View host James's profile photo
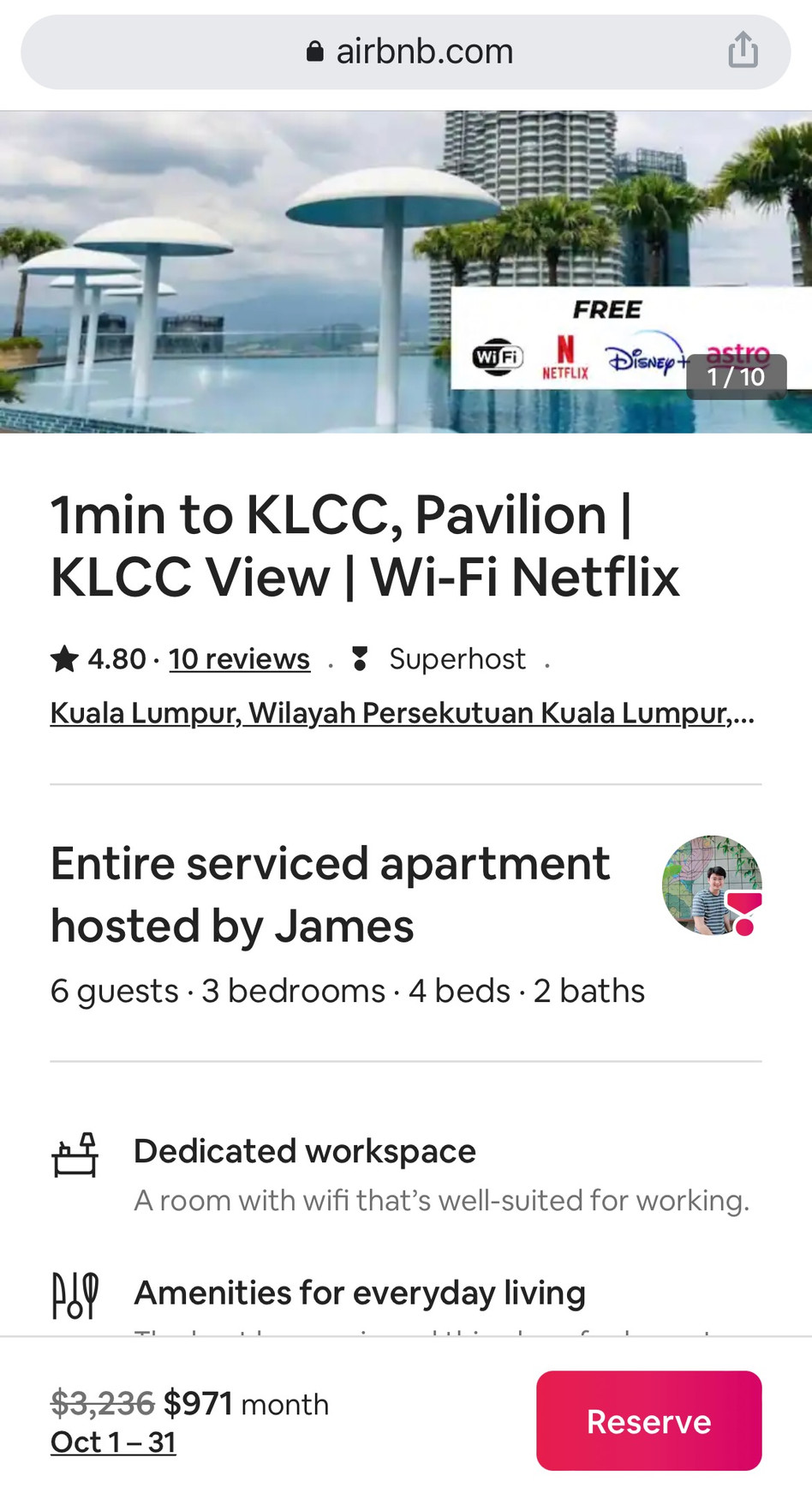The height and width of the screenshot is (1493, 812). coord(712,885)
